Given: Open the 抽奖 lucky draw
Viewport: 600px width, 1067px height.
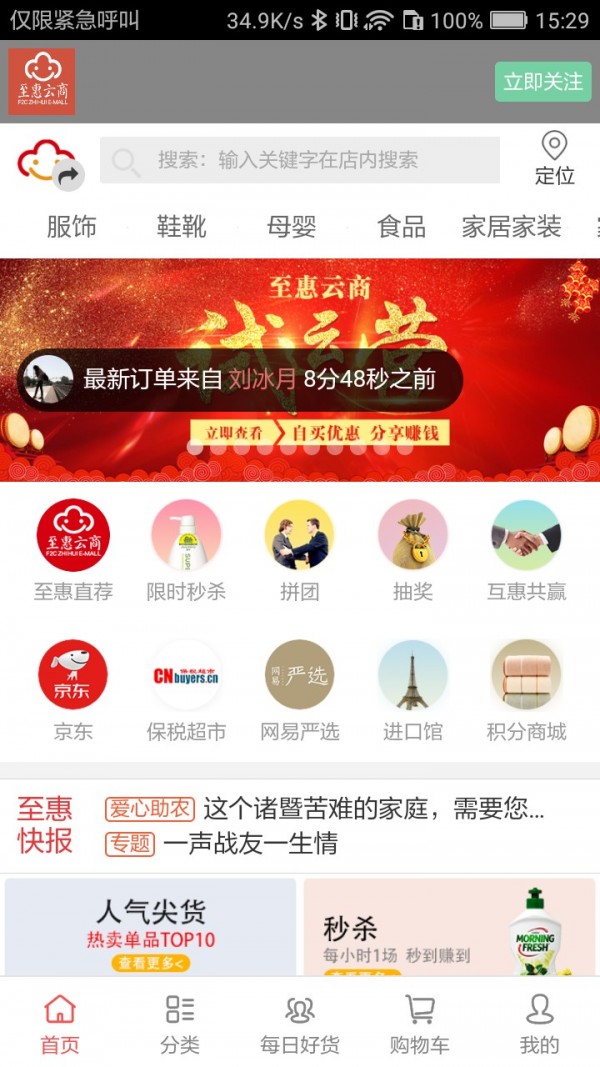Looking at the screenshot, I should (x=413, y=550).
